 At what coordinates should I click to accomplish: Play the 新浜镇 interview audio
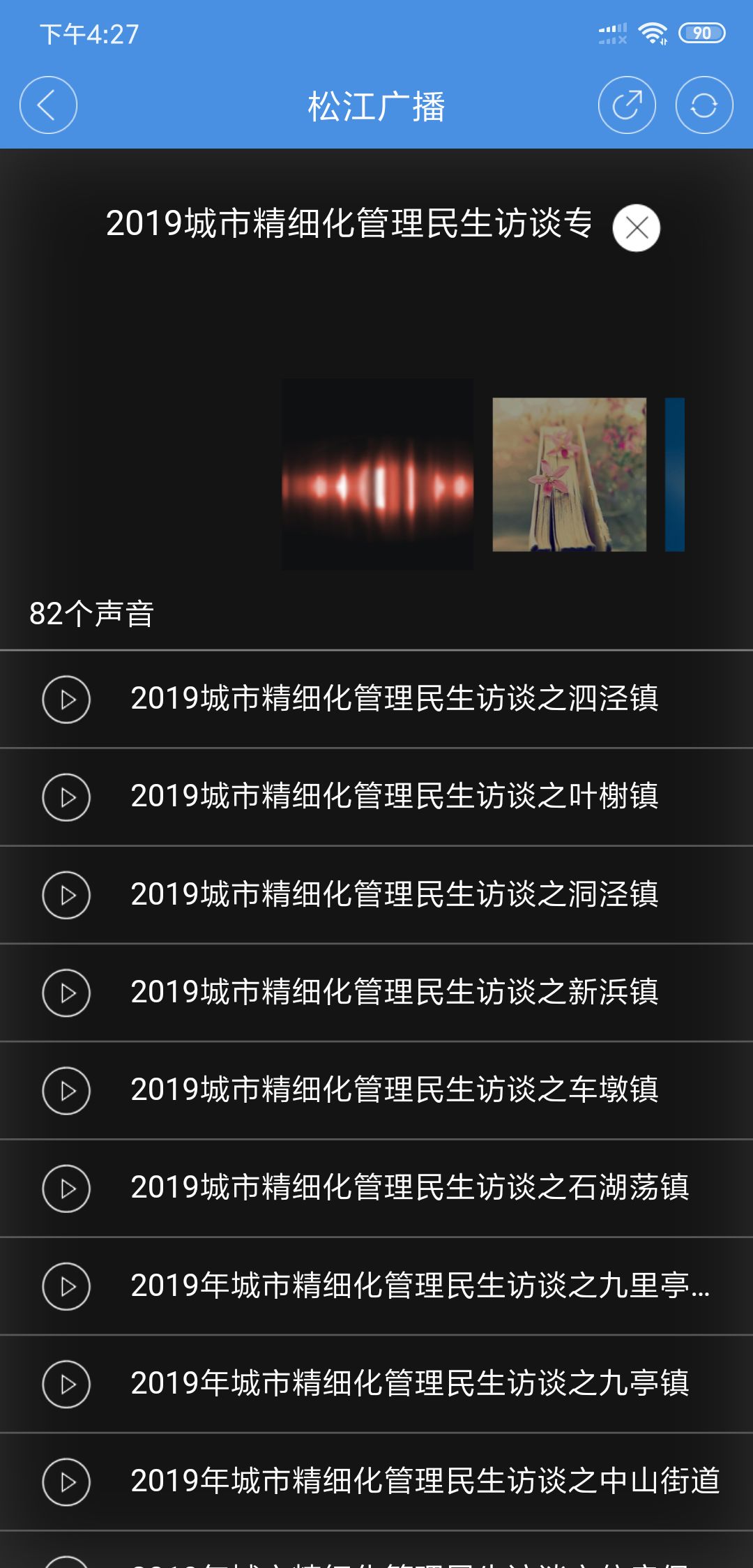tap(66, 993)
